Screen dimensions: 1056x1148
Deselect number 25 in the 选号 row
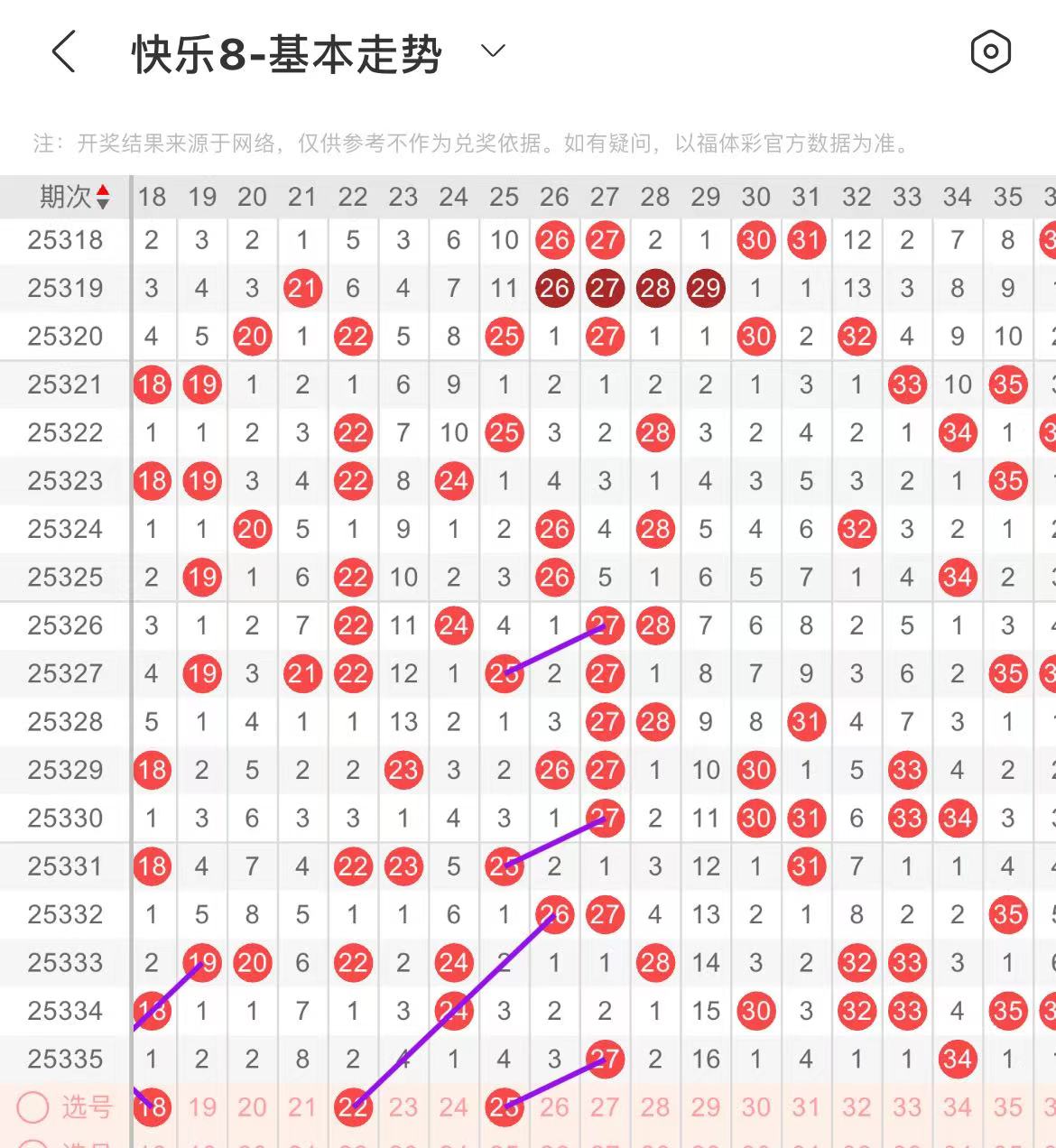coord(504,1107)
